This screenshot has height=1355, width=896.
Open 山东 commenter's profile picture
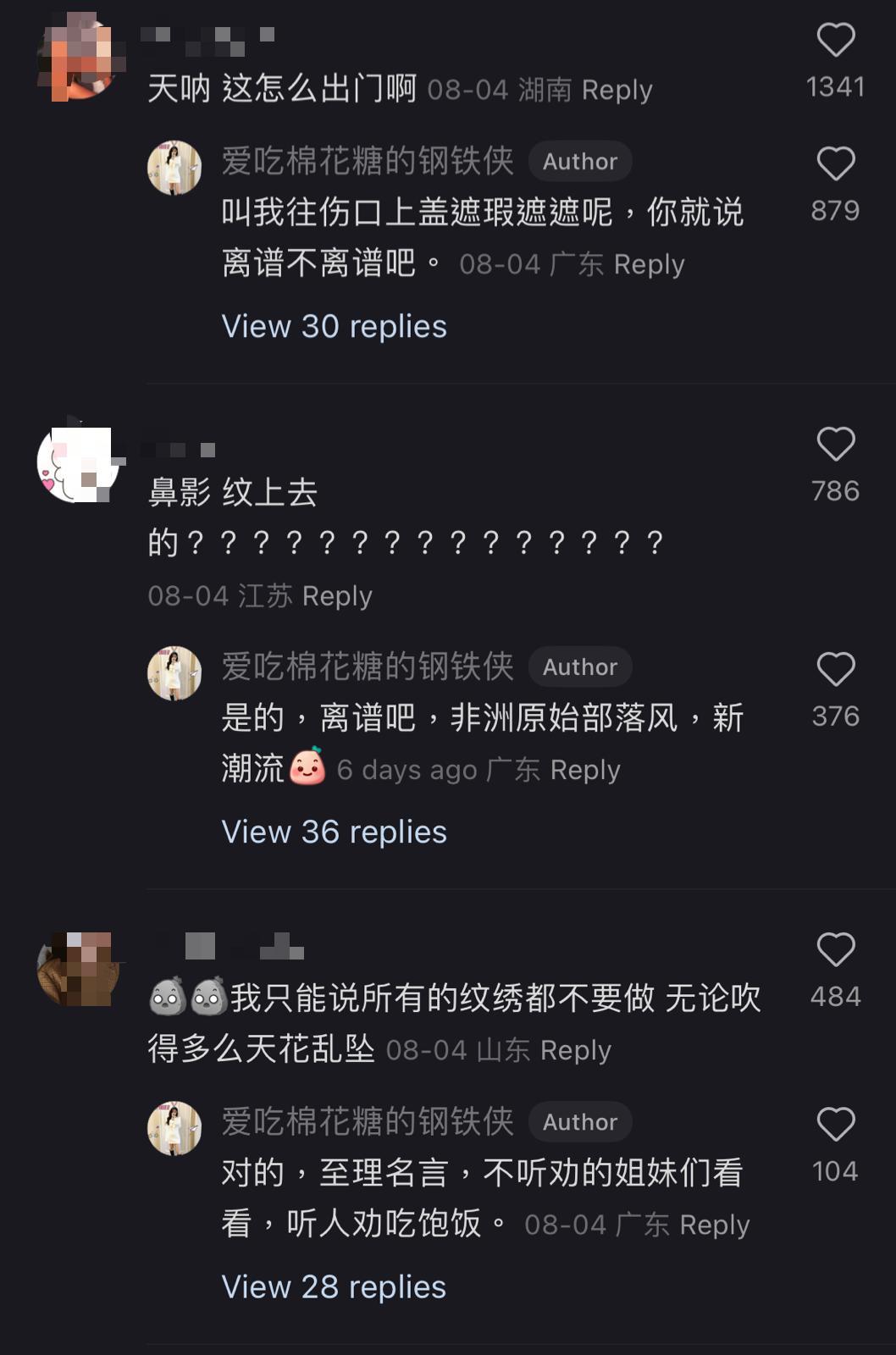[77, 969]
